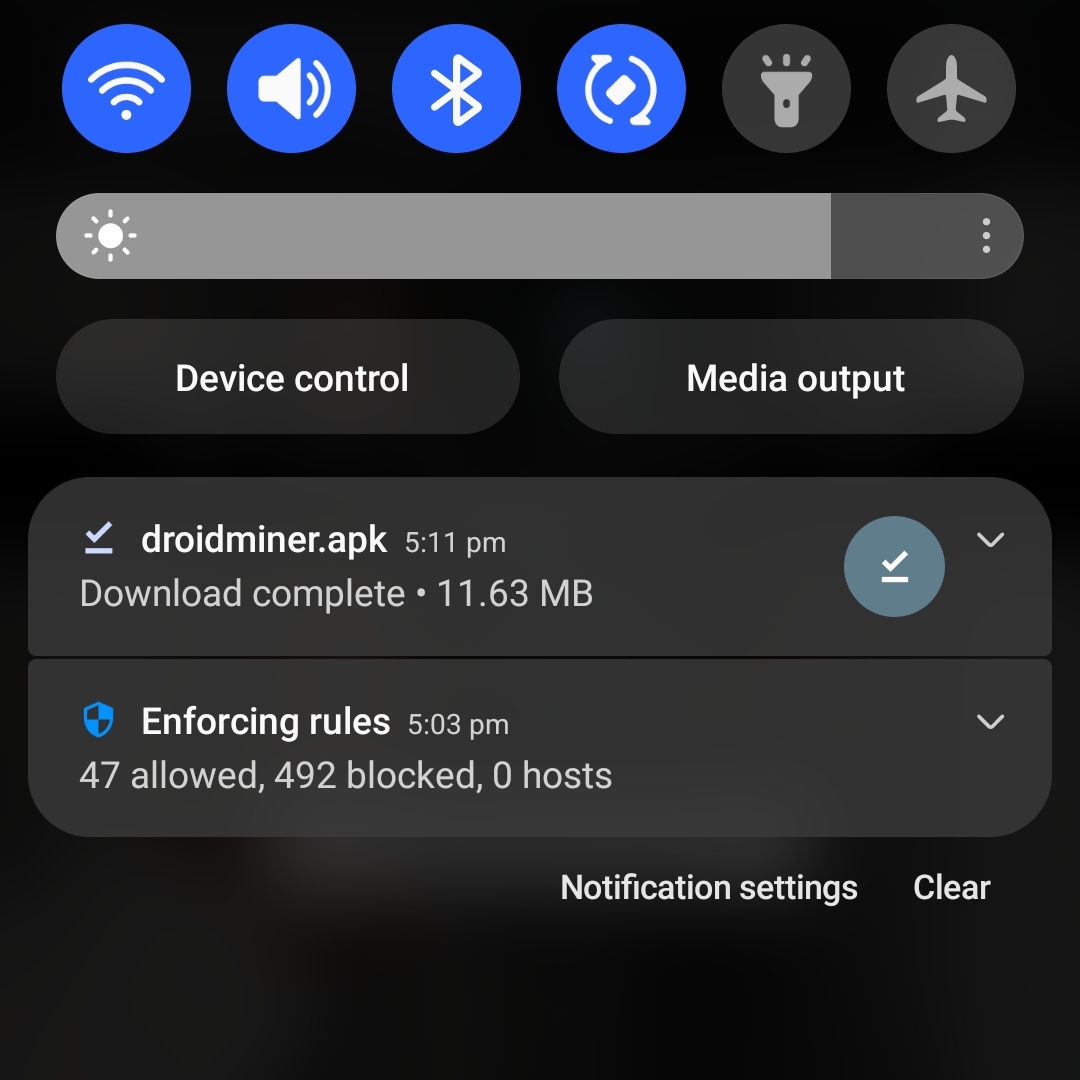Clear all notifications
The height and width of the screenshot is (1080, 1080).
951,887
